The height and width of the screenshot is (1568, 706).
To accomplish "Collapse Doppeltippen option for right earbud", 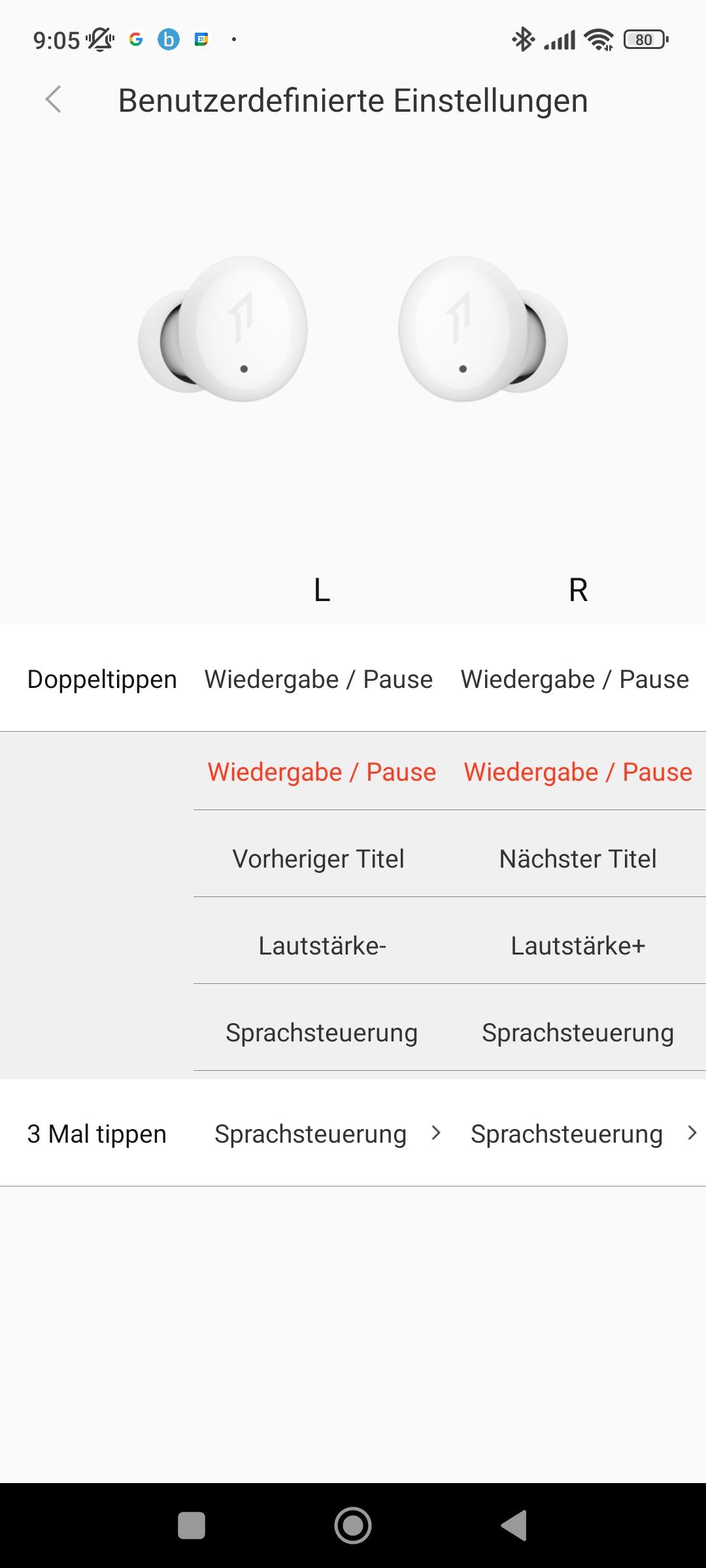I will [575, 679].
